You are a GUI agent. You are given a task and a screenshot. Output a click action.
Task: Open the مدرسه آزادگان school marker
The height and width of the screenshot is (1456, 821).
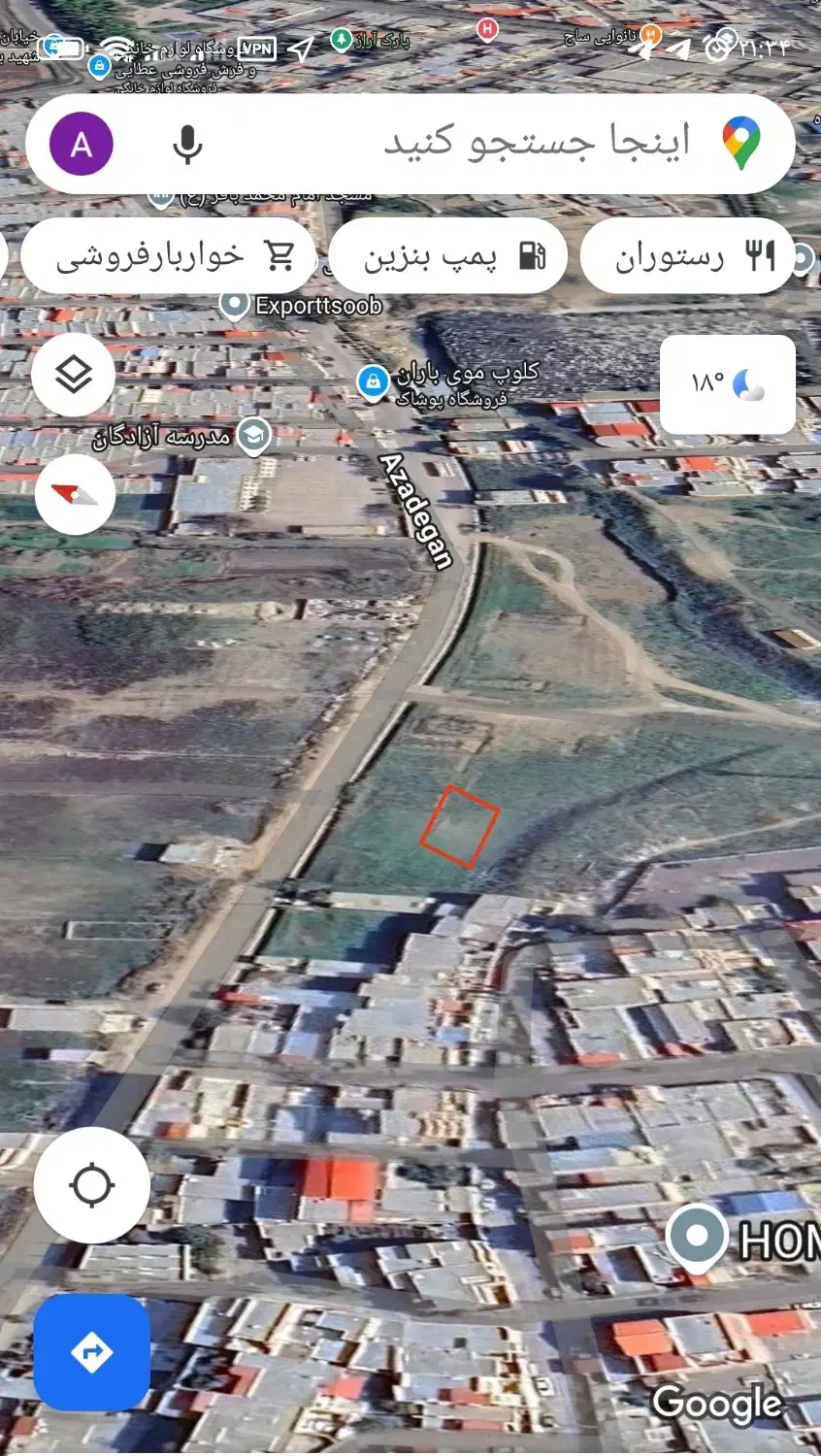[x=254, y=436]
